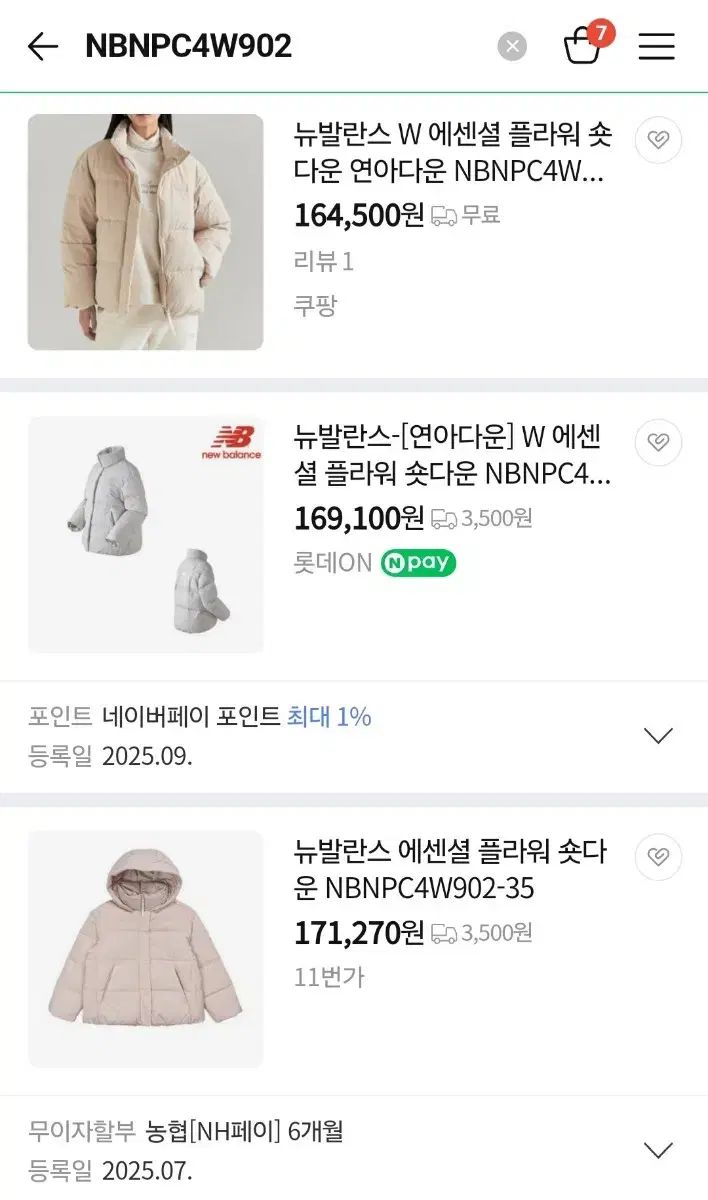Save the 171,270원 jacket to wishlist
Screen dimensions: 708x1200
click(658, 857)
